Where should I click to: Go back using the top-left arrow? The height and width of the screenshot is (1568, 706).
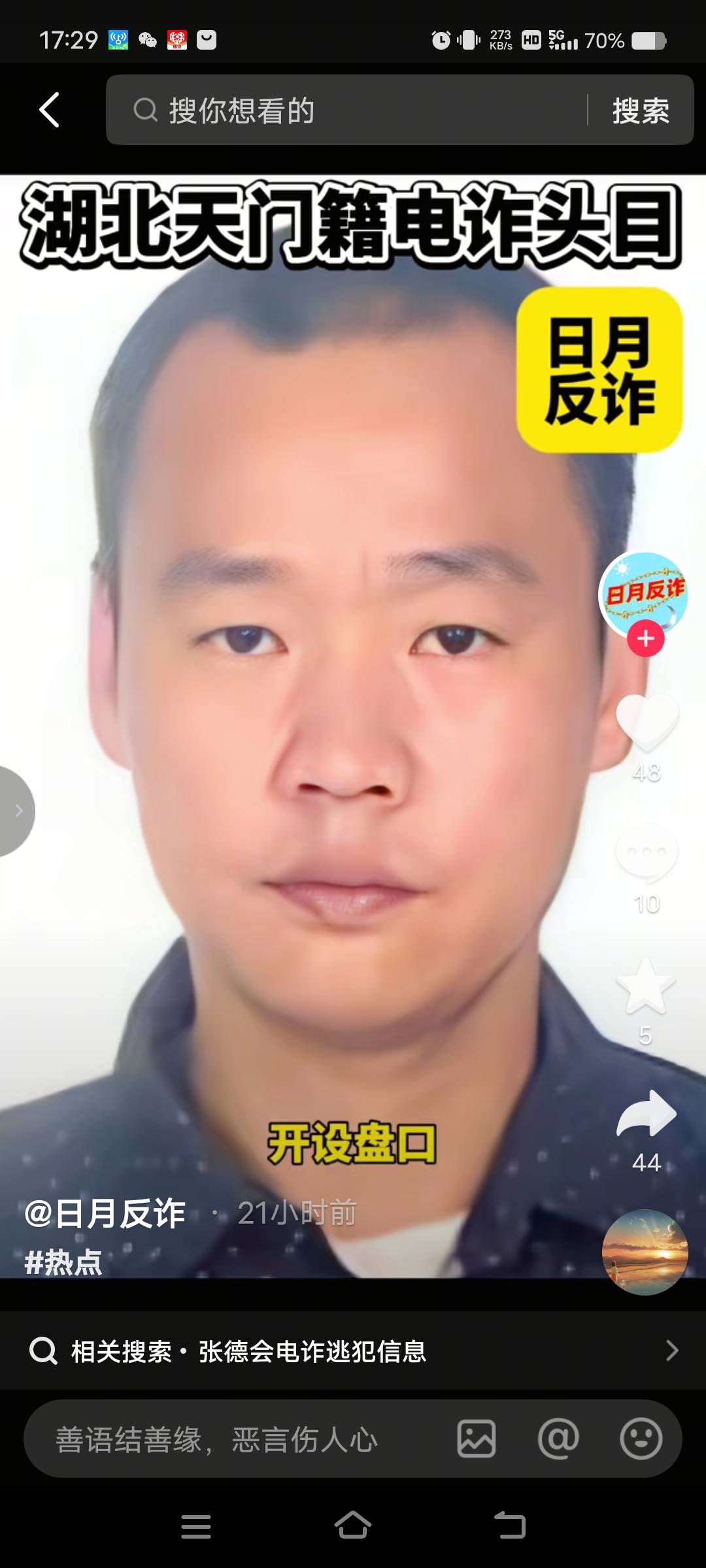(x=50, y=110)
